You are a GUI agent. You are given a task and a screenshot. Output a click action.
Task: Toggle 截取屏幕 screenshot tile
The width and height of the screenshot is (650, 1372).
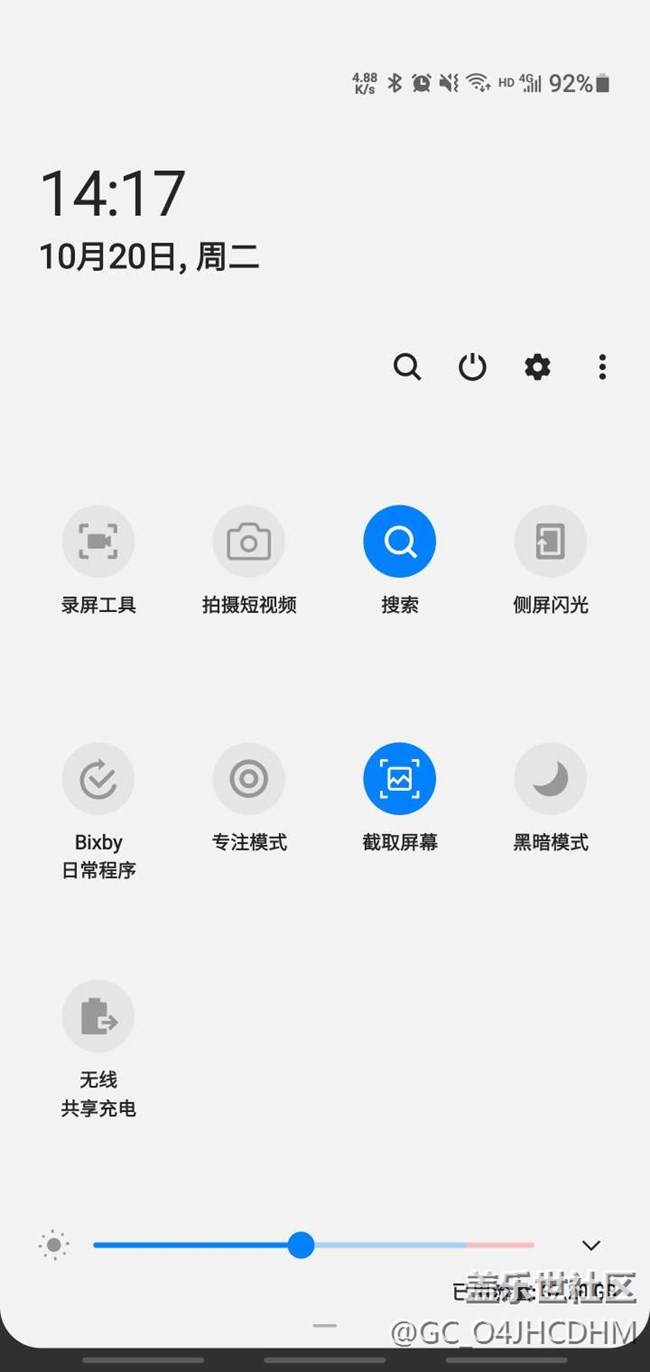(400, 778)
